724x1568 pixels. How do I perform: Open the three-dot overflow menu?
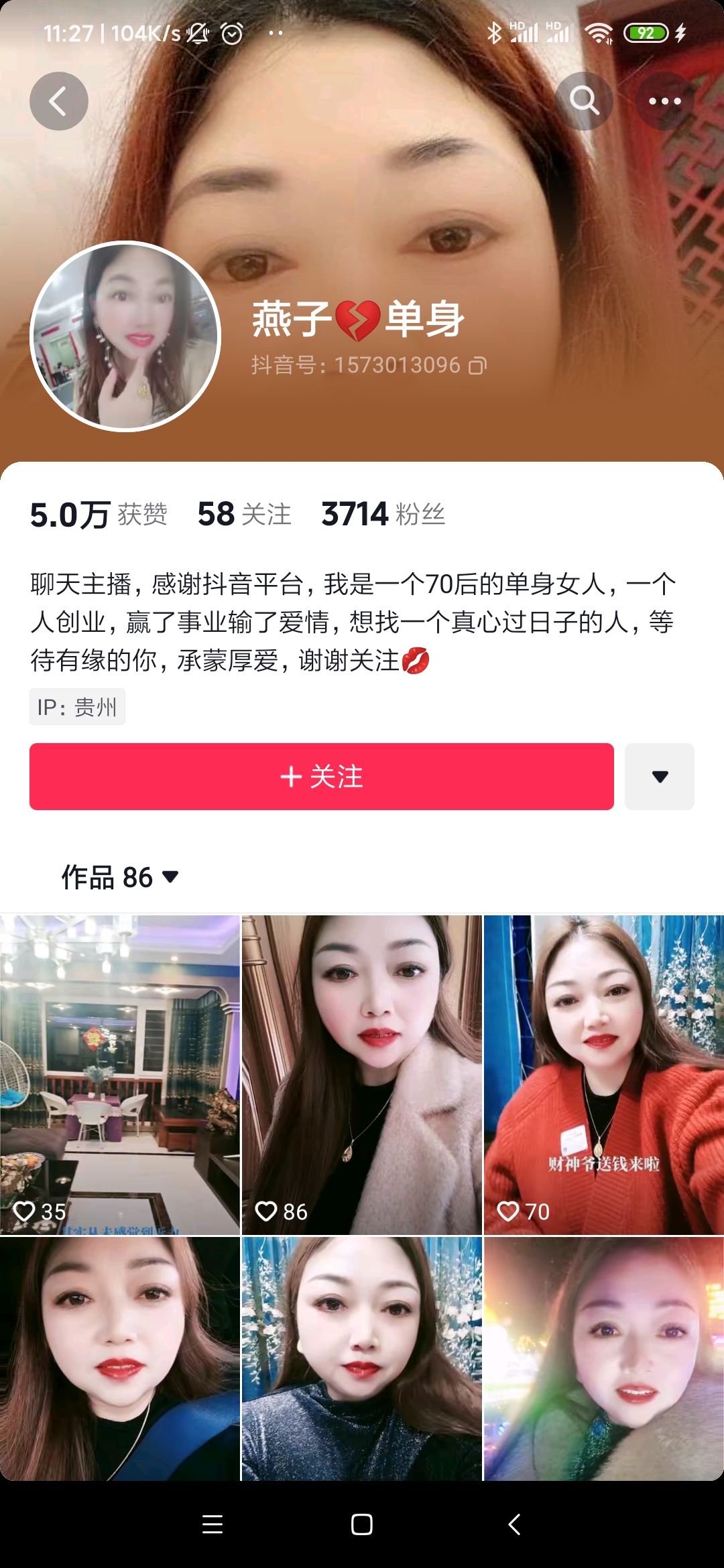point(664,101)
